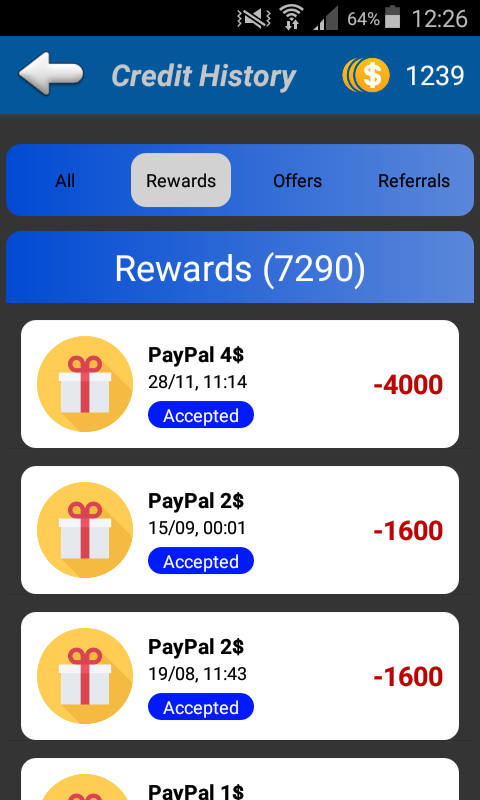Screen dimensions: 480x800
Task: Select the Rewards tab
Action: (181, 180)
